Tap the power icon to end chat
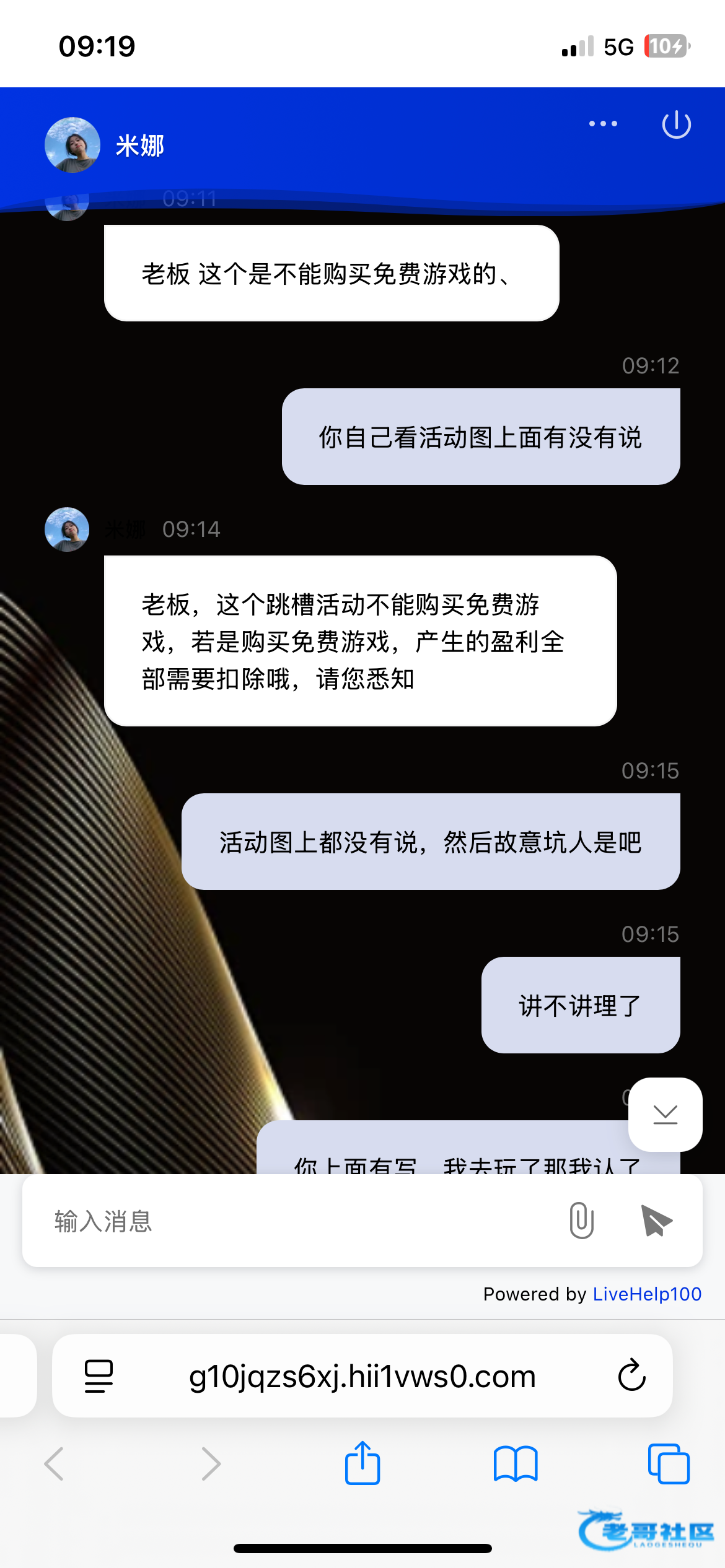725x1568 pixels. [676, 124]
